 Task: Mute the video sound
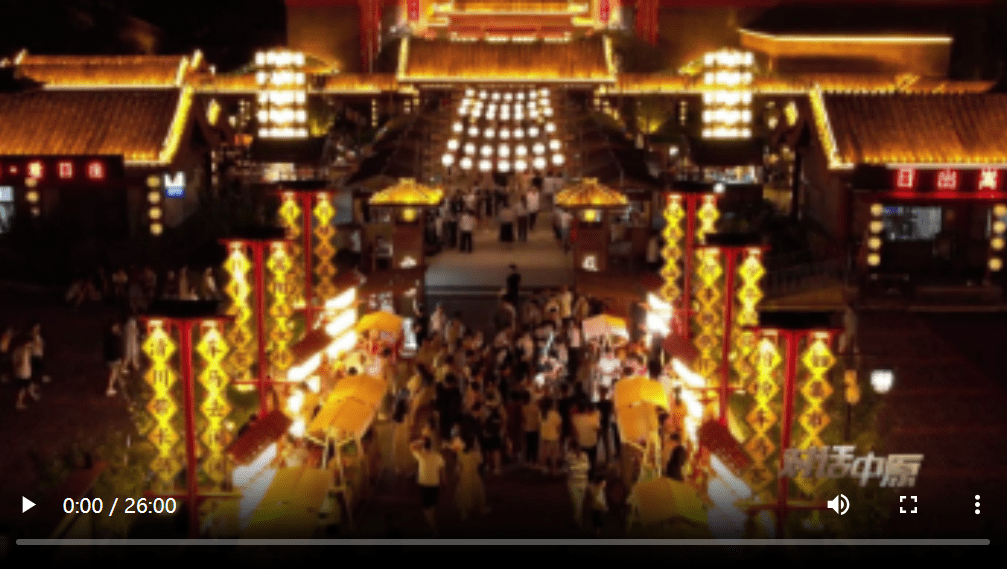pyautogui.click(x=838, y=505)
